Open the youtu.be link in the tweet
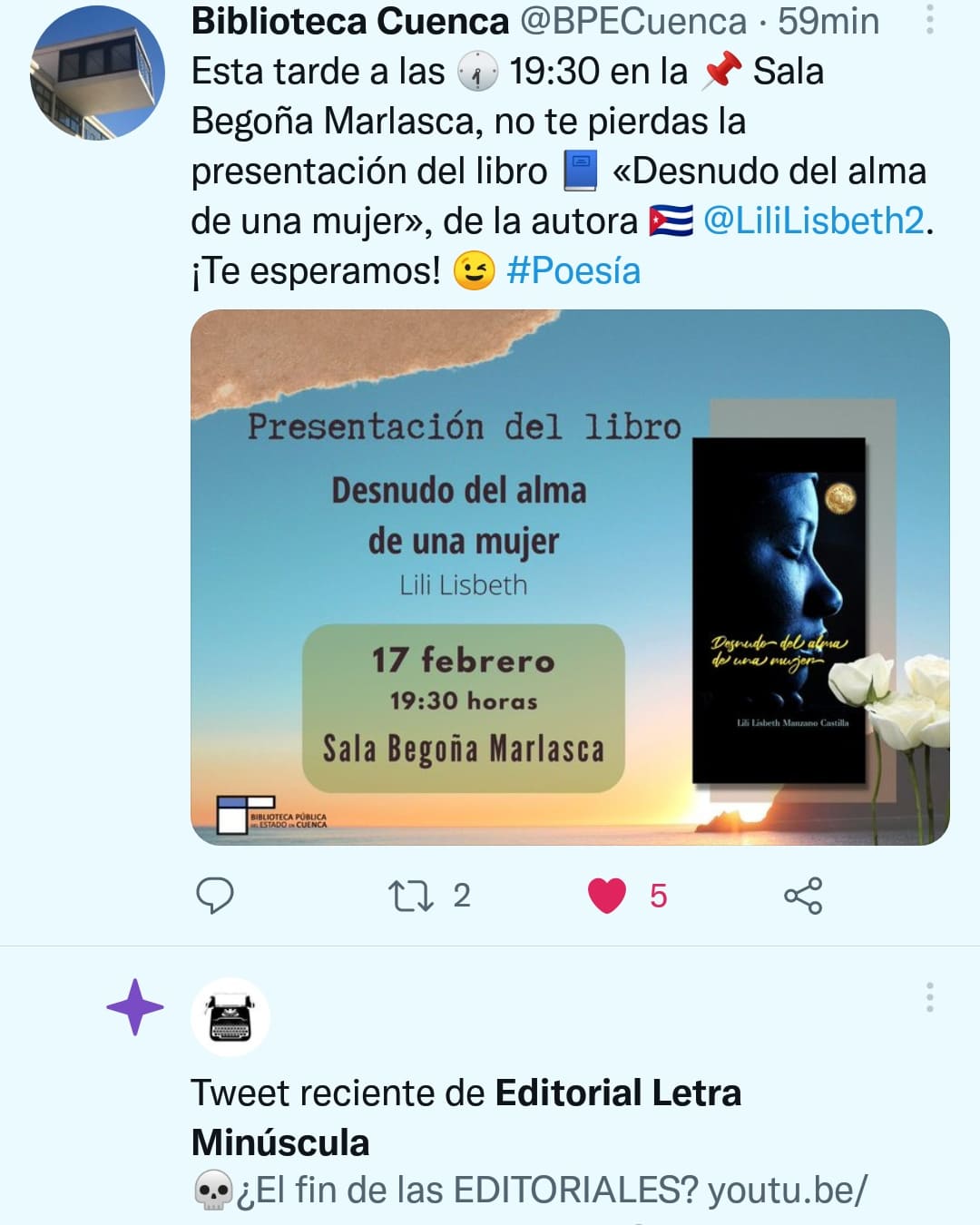 coord(786,1190)
